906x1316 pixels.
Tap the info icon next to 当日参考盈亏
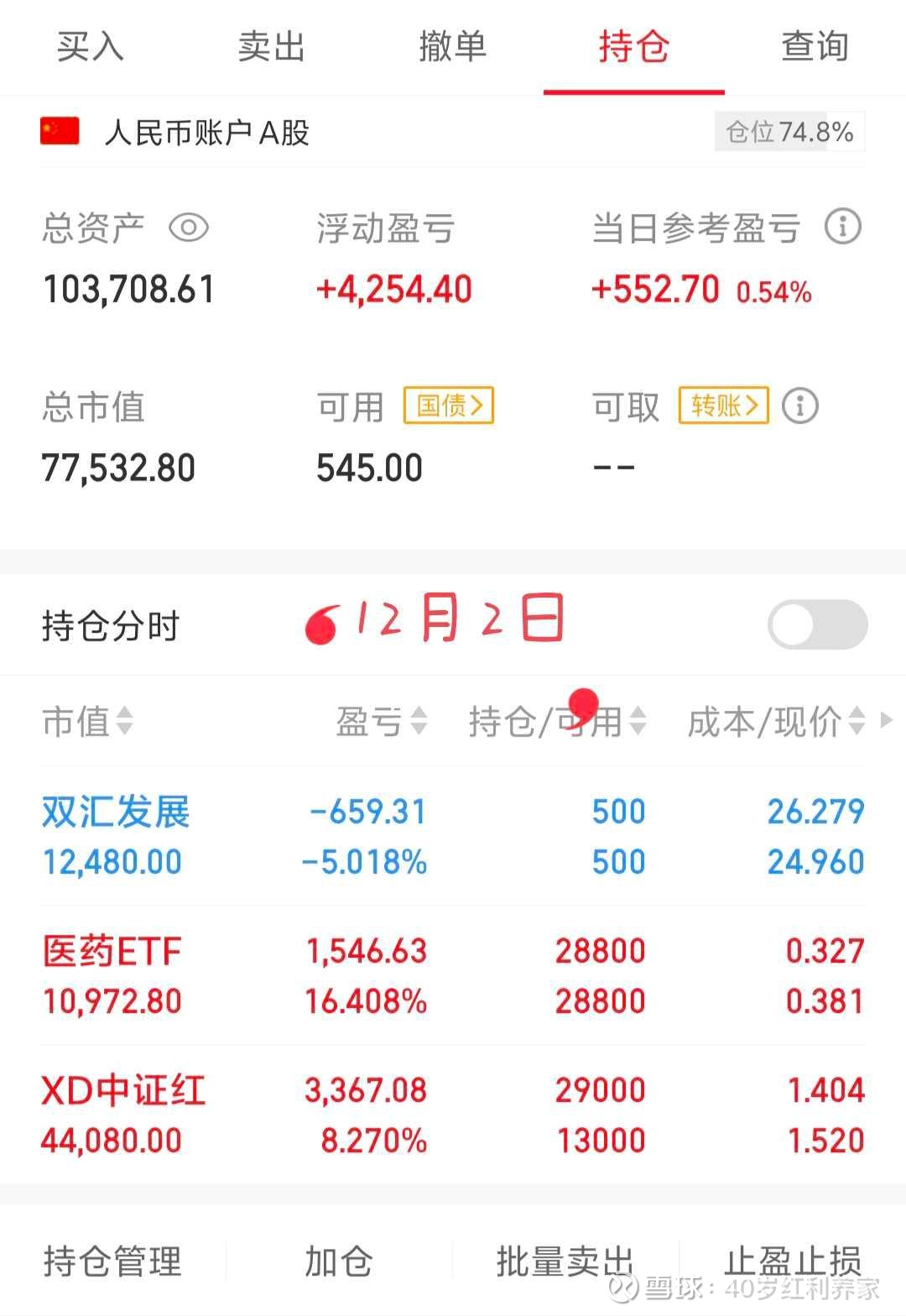843,227
